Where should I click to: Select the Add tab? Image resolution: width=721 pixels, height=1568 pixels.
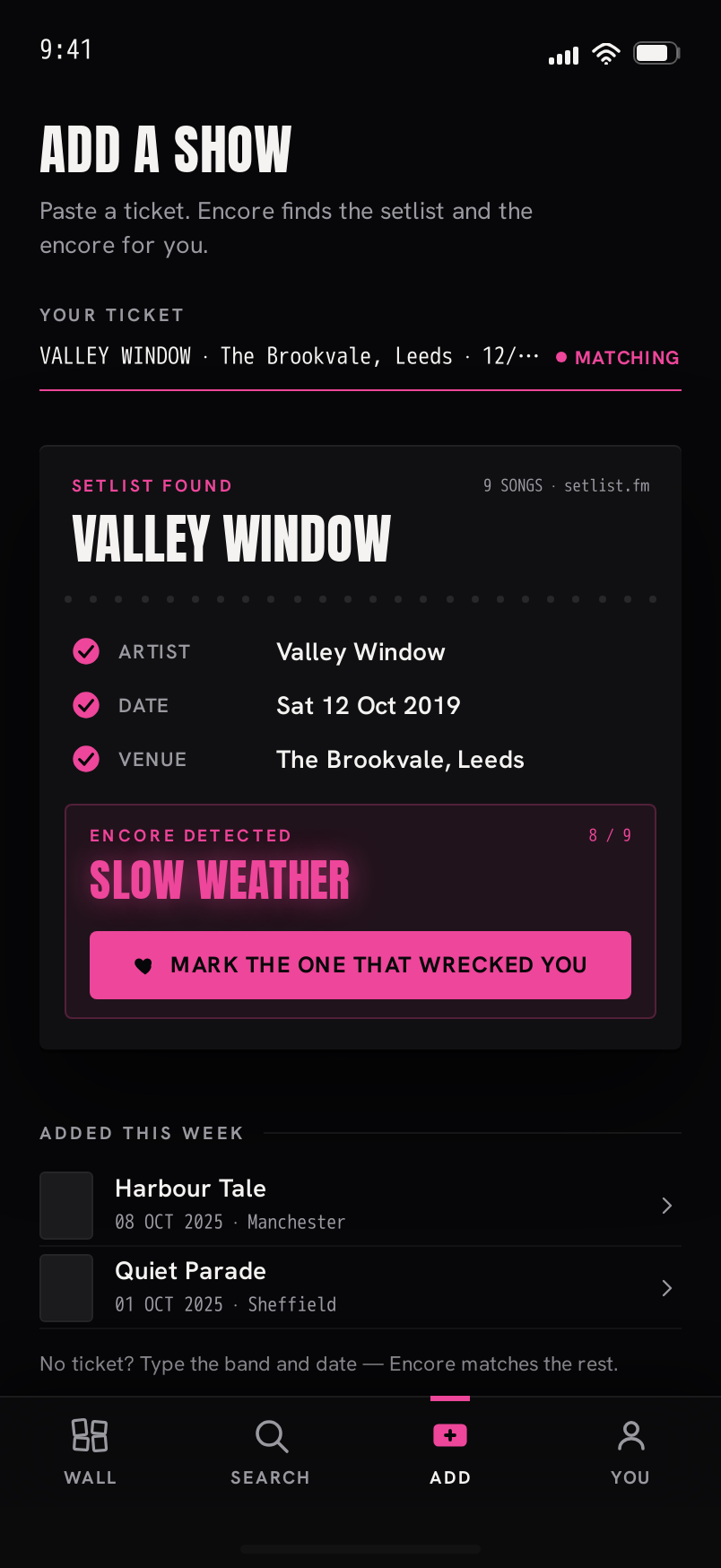[x=450, y=1450]
